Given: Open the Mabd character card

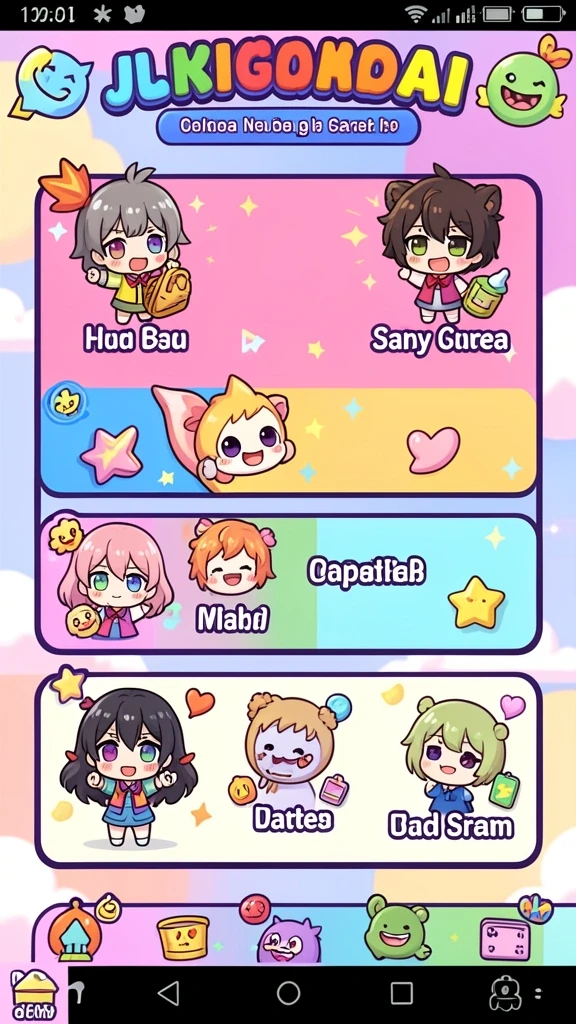Looking at the screenshot, I should 232,577.
